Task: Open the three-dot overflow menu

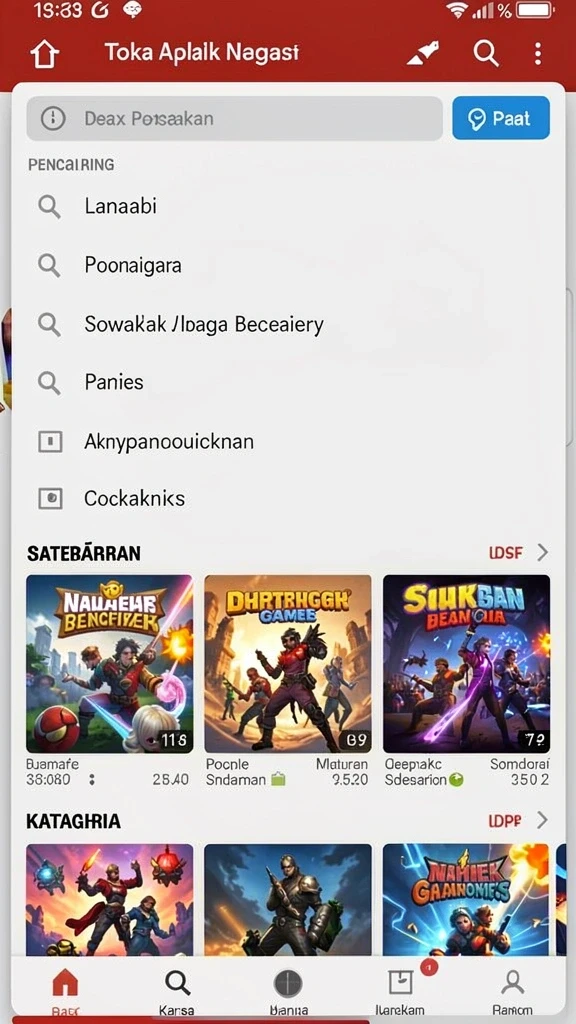Action: (537, 54)
